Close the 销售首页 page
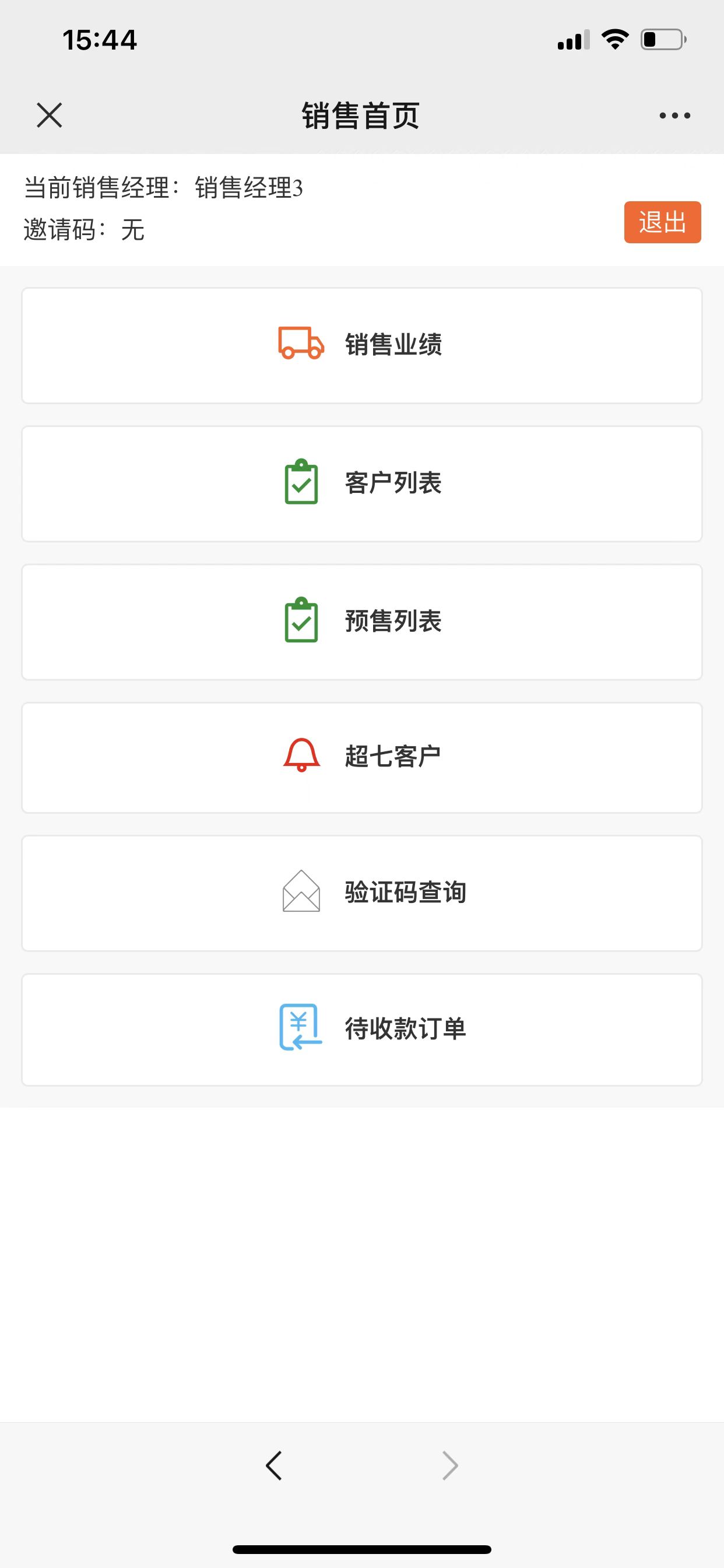 [50, 115]
